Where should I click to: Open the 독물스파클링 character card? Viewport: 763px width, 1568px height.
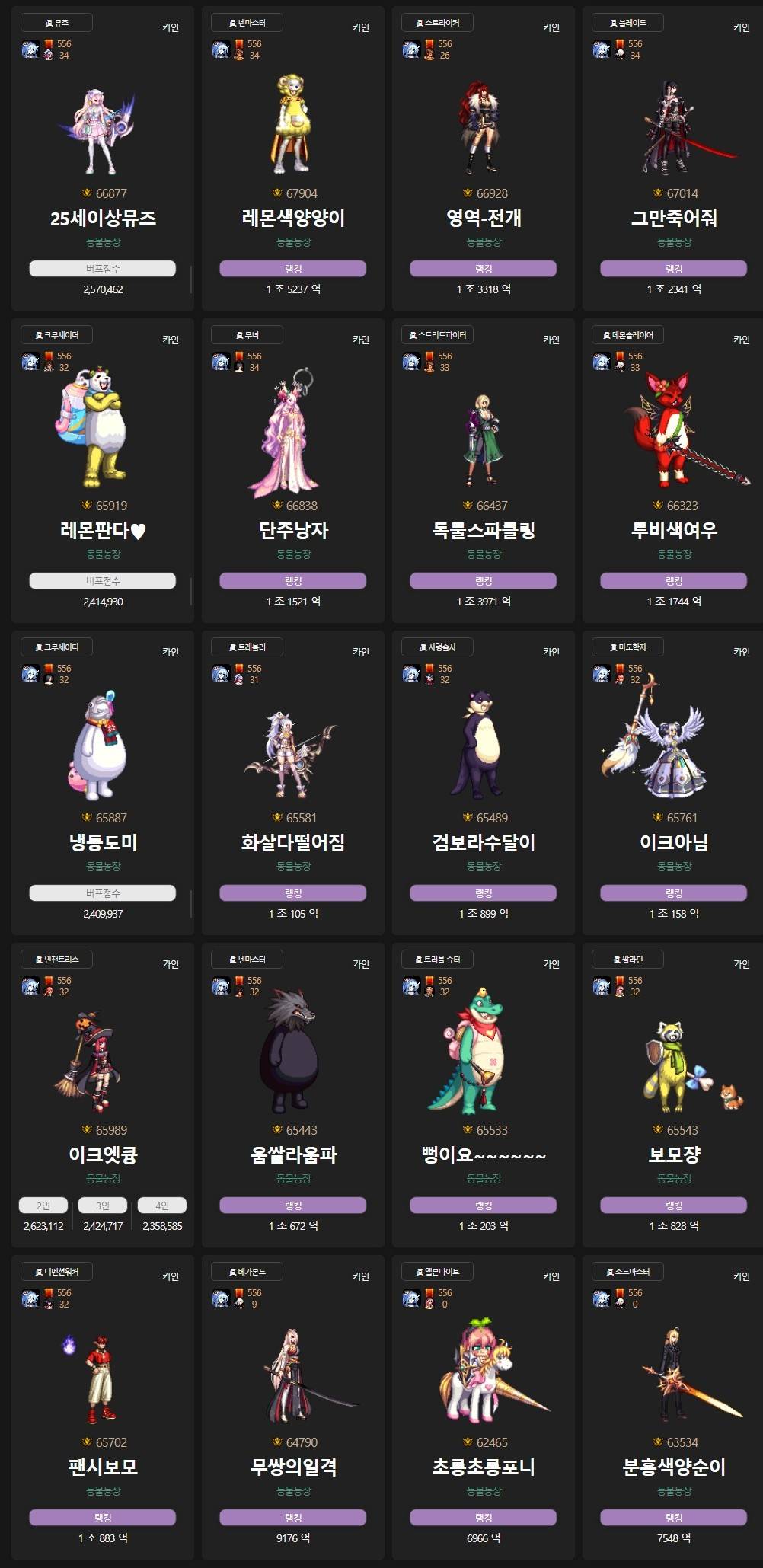(484, 471)
